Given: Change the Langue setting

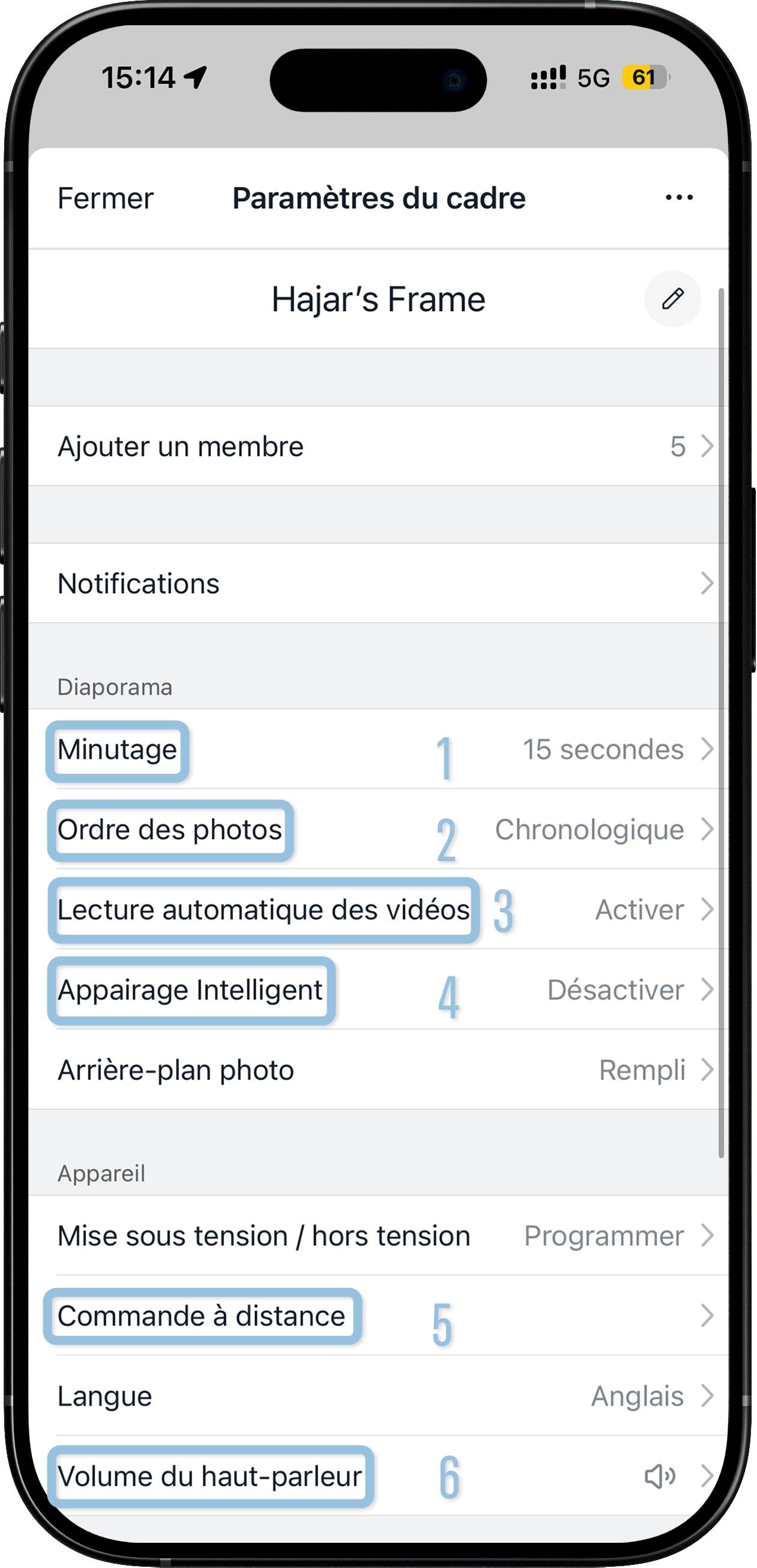Looking at the screenshot, I should coord(377,1396).
